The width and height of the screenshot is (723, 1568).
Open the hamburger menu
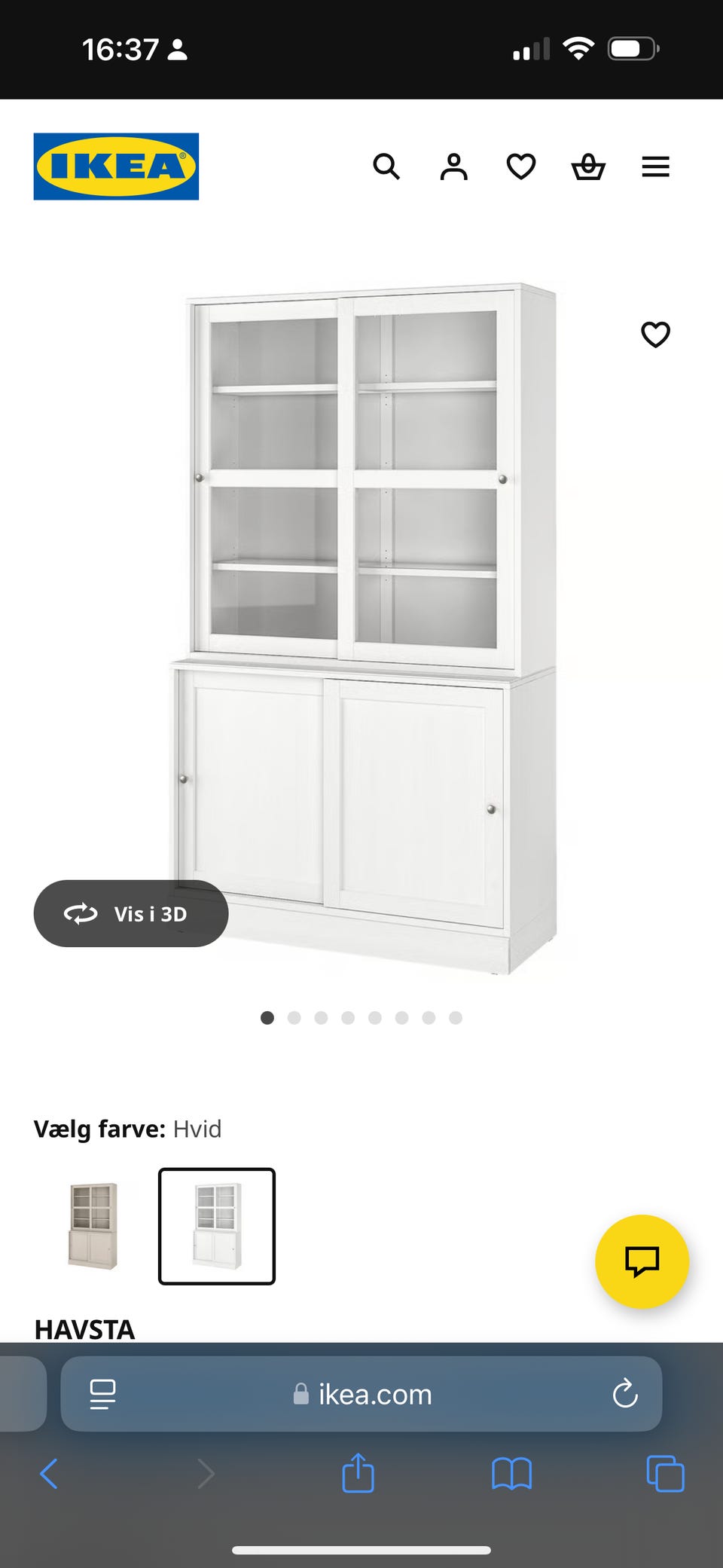point(655,167)
